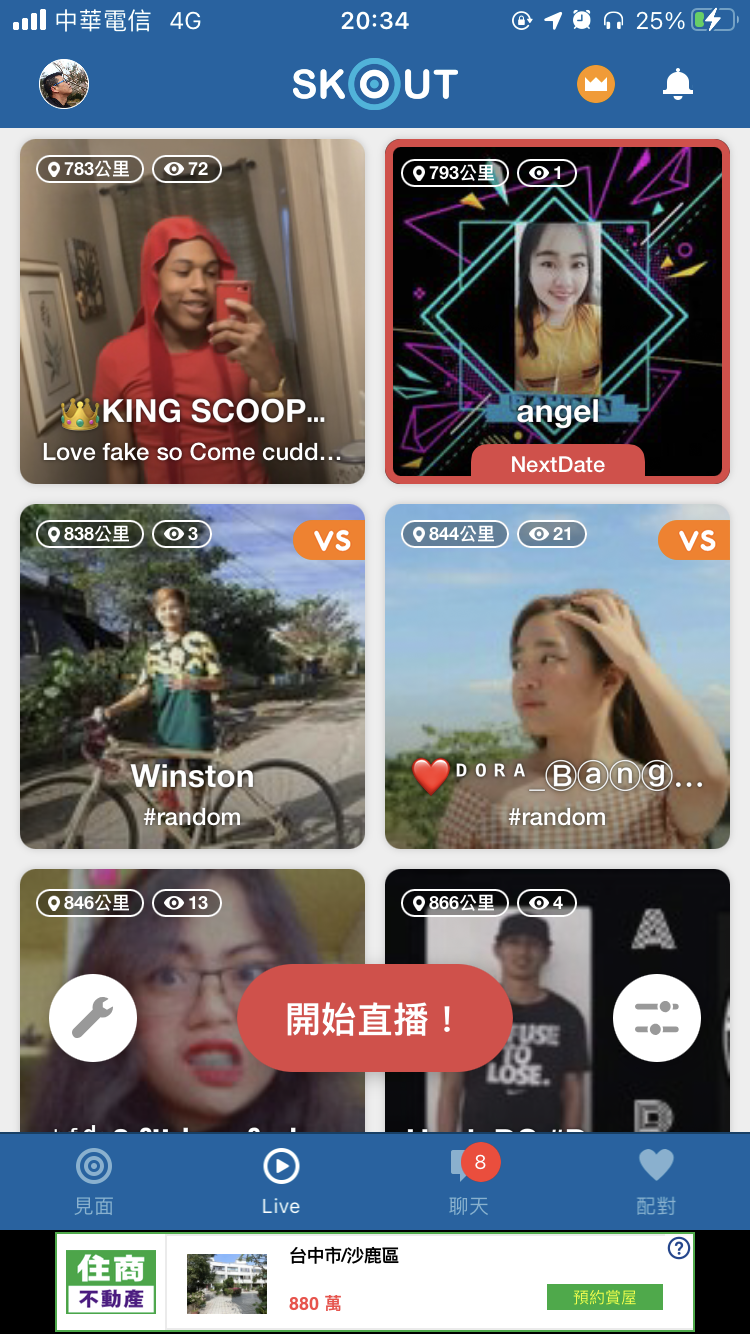Screen dimensions: 750x1334
Task: Open the ad info question icon
Action: 679,1248
